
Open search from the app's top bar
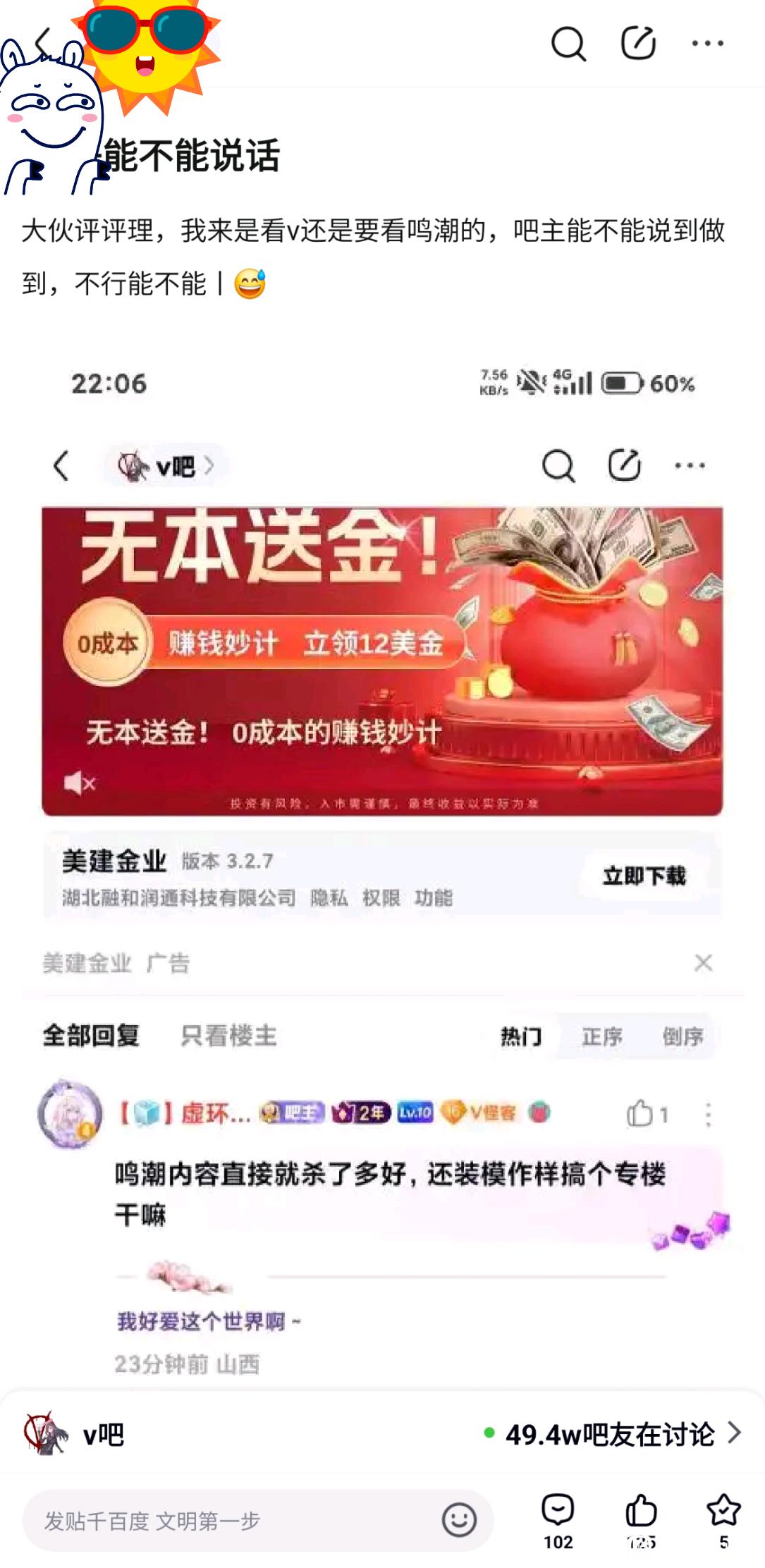tap(568, 44)
